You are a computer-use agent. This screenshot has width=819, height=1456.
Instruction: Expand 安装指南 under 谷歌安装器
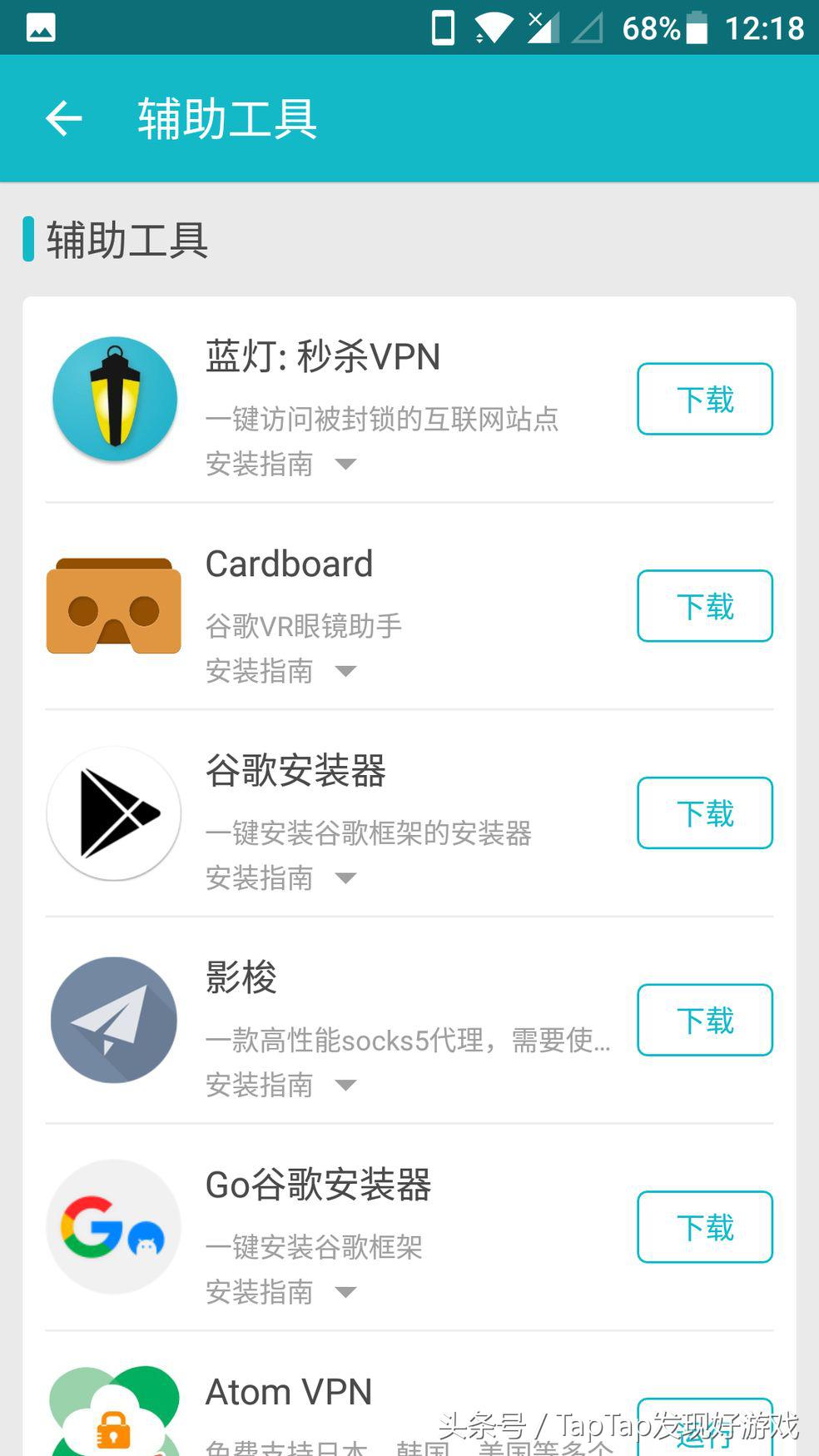(283, 878)
